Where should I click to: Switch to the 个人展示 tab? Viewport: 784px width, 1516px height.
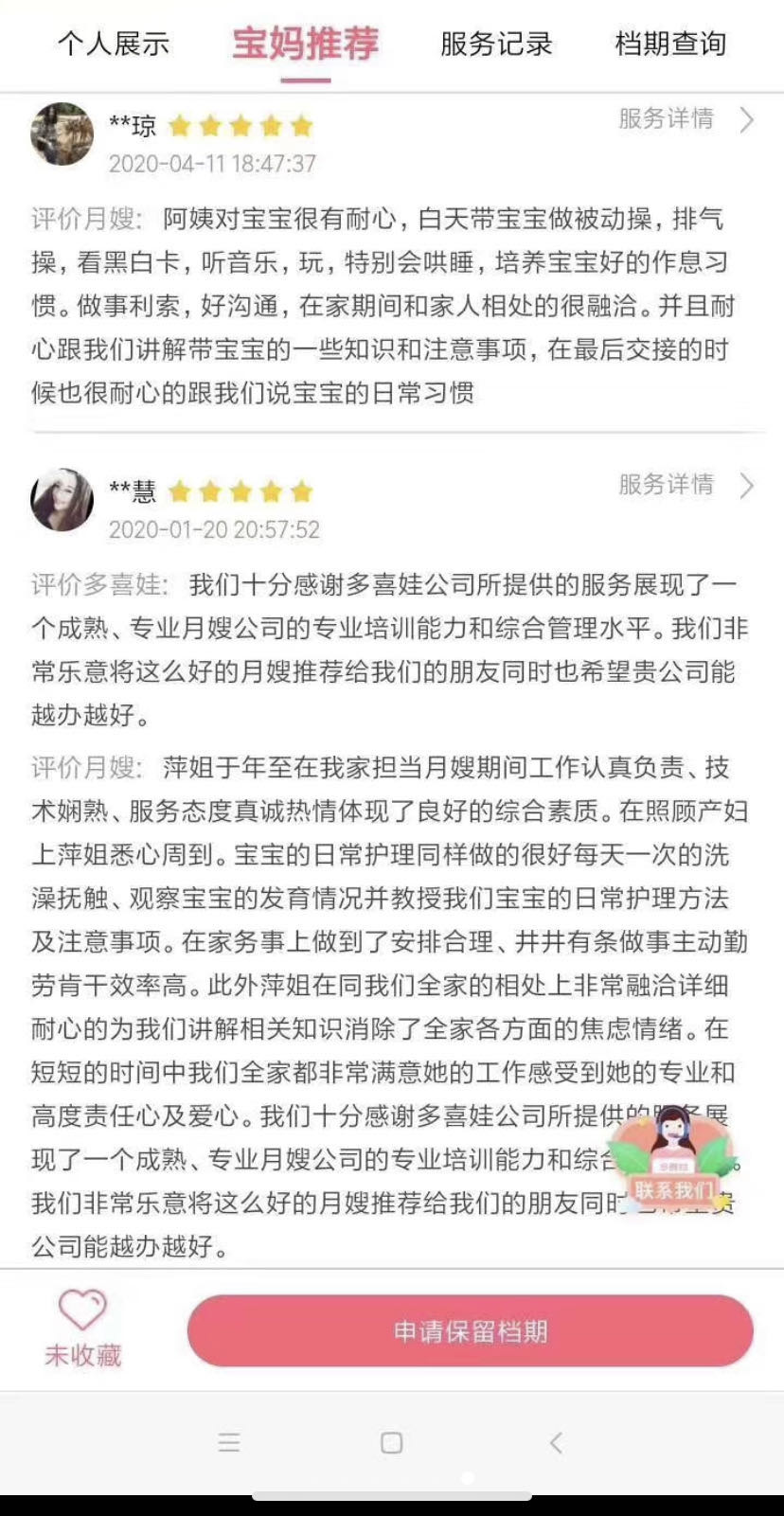pyautogui.click(x=114, y=44)
